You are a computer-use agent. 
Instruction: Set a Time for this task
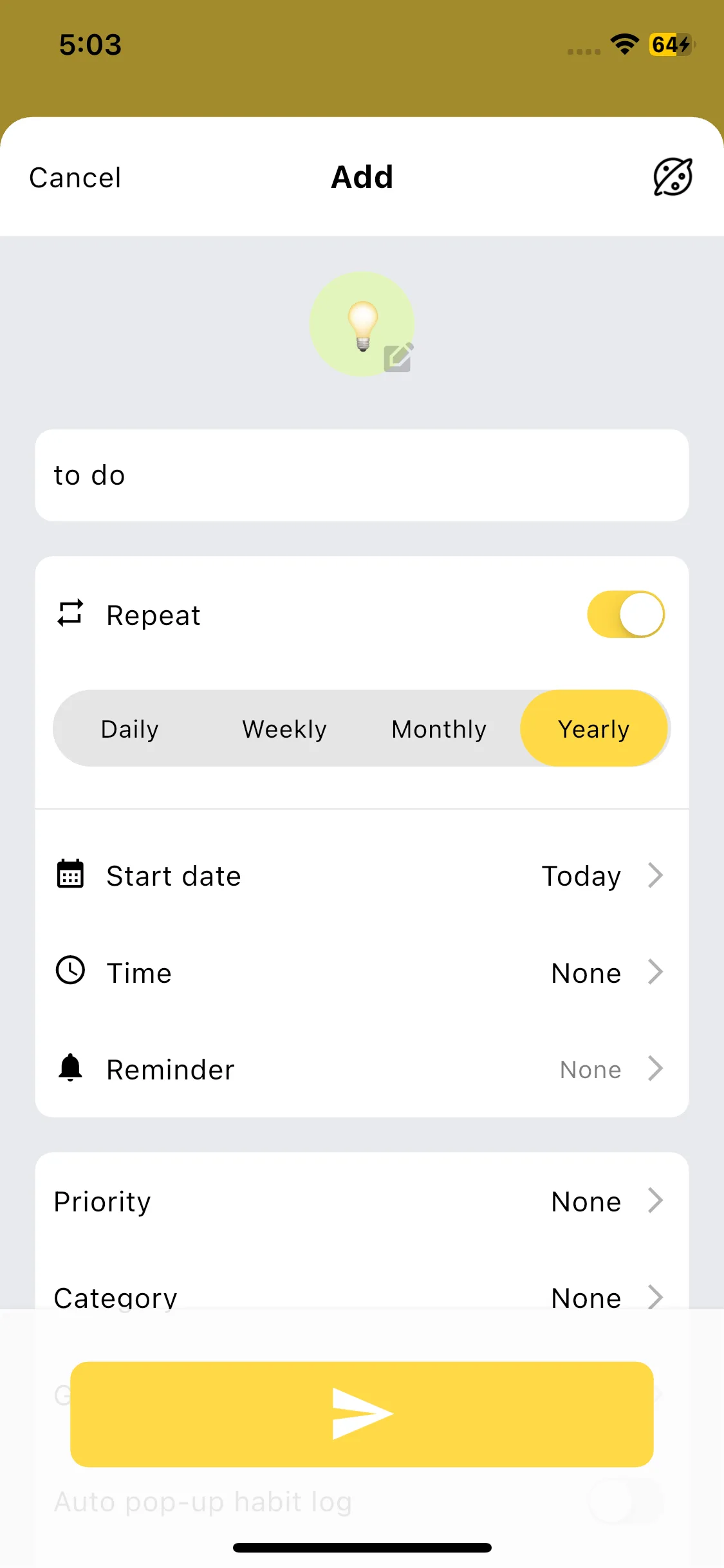(x=362, y=973)
